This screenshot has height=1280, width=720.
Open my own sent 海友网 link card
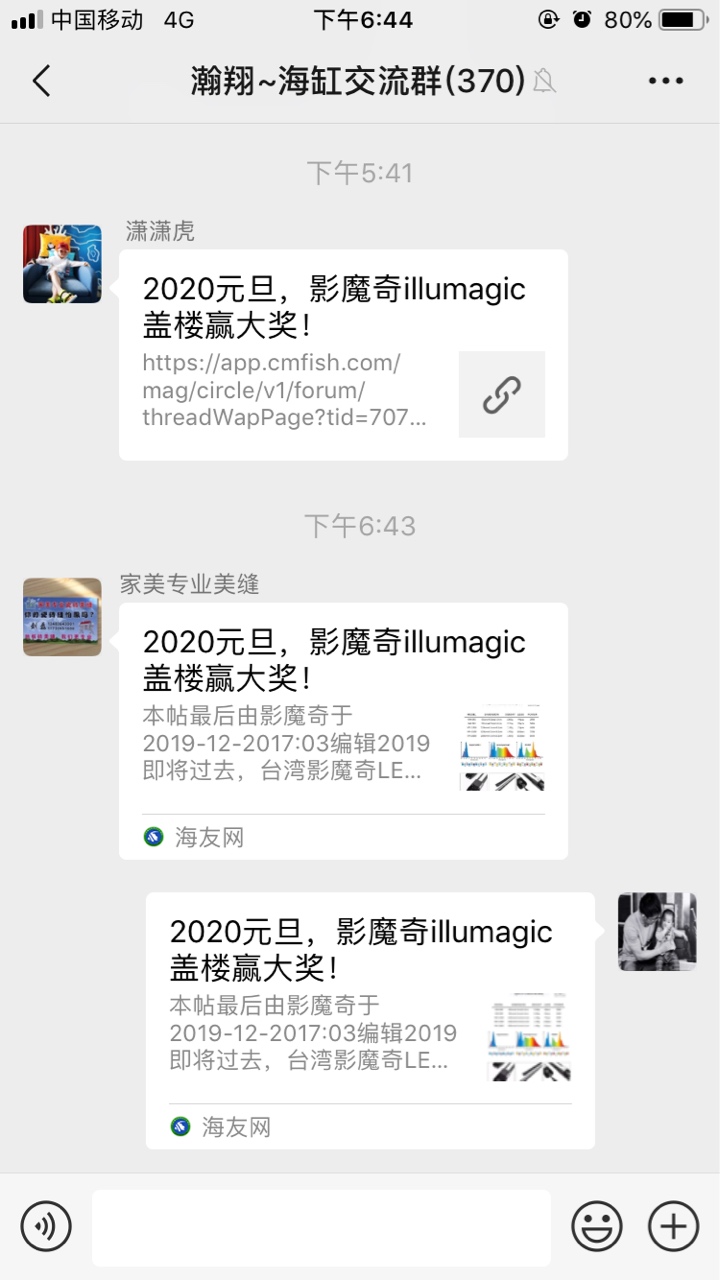[370, 1020]
